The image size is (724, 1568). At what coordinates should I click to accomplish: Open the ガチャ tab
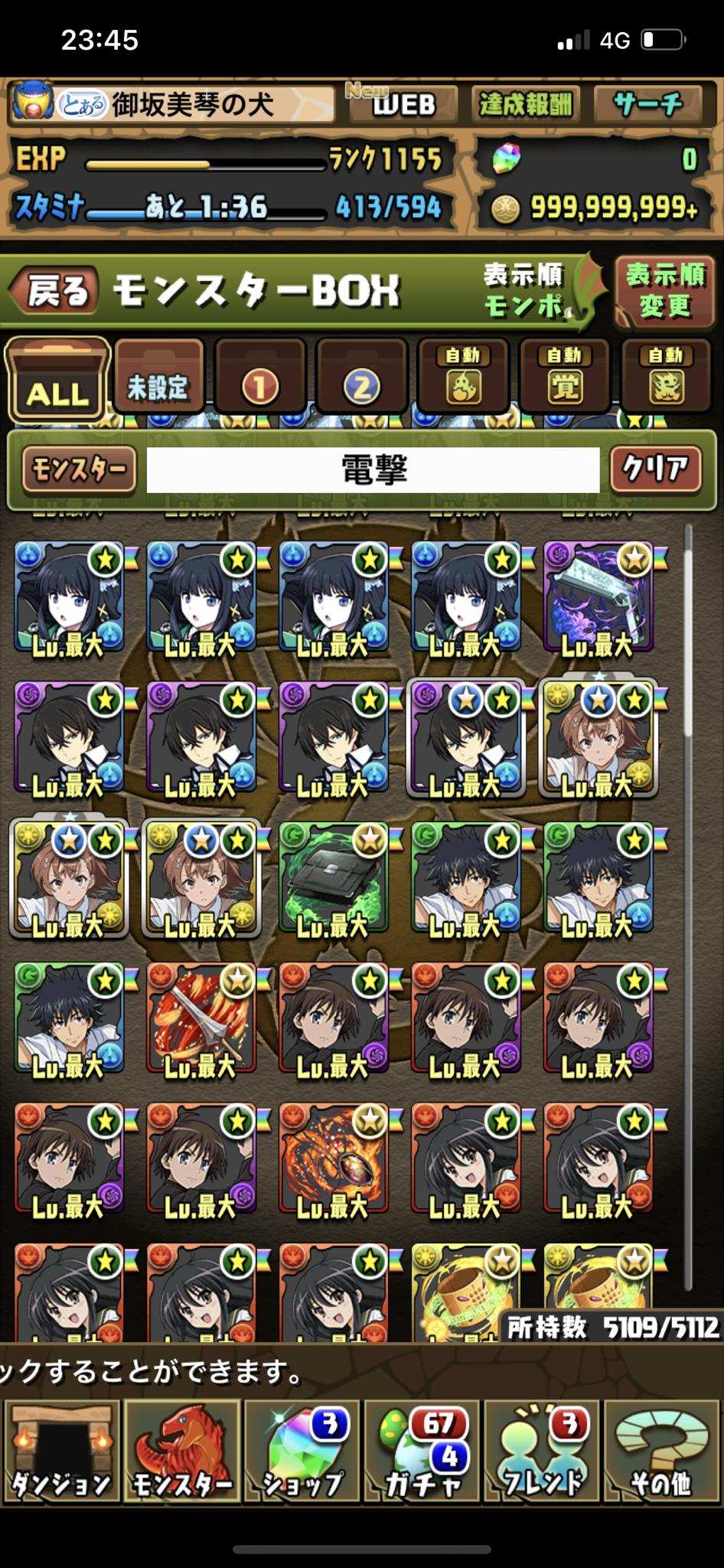click(x=423, y=1449)
